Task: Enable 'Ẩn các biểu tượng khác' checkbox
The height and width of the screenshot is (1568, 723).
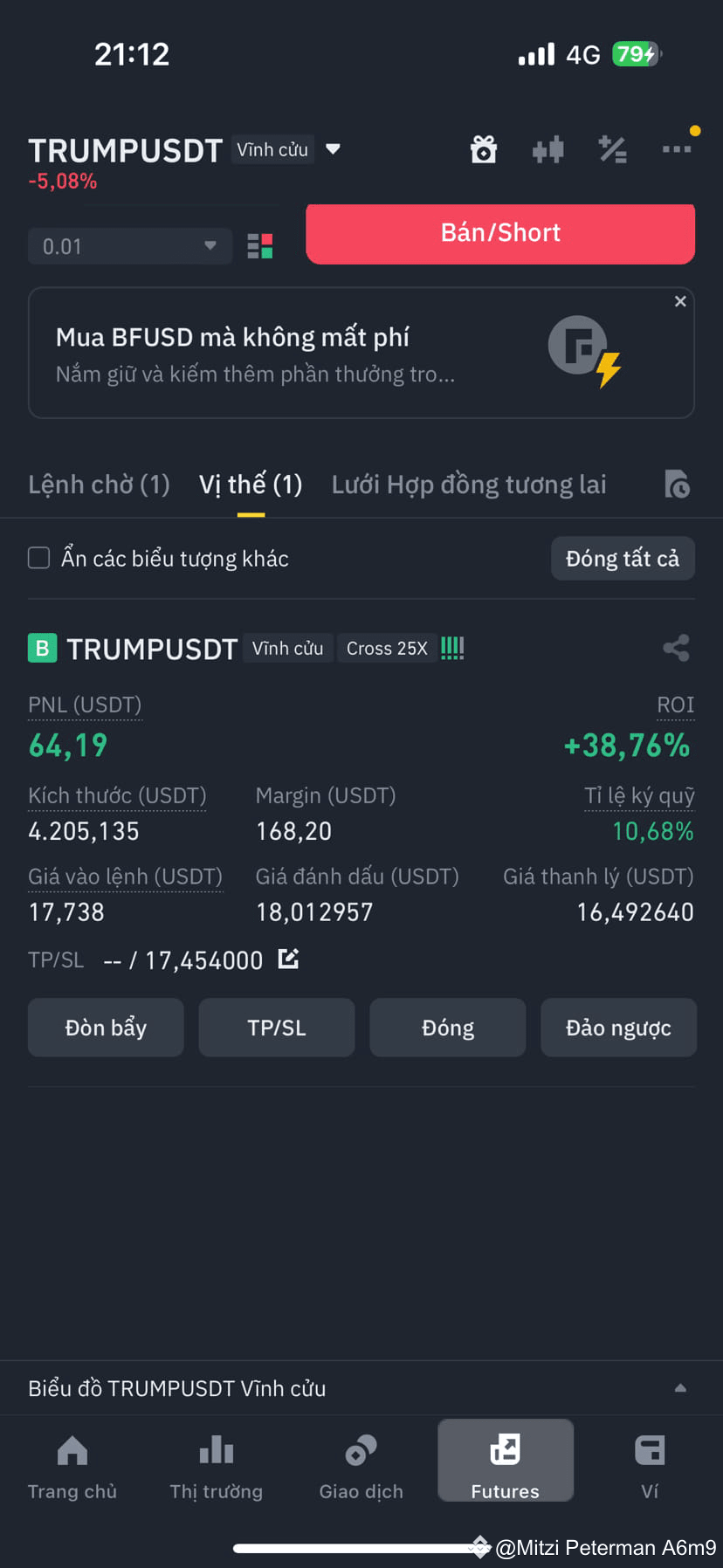Action: click(38, 557)
